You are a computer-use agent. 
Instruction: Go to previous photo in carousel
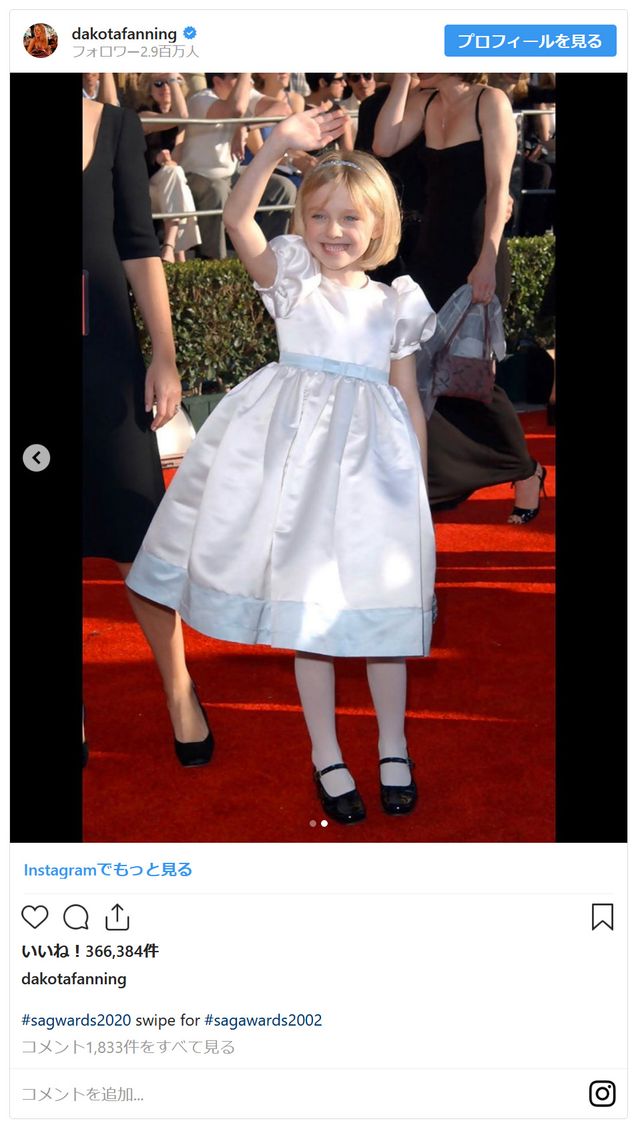click(x=36, y=458)
